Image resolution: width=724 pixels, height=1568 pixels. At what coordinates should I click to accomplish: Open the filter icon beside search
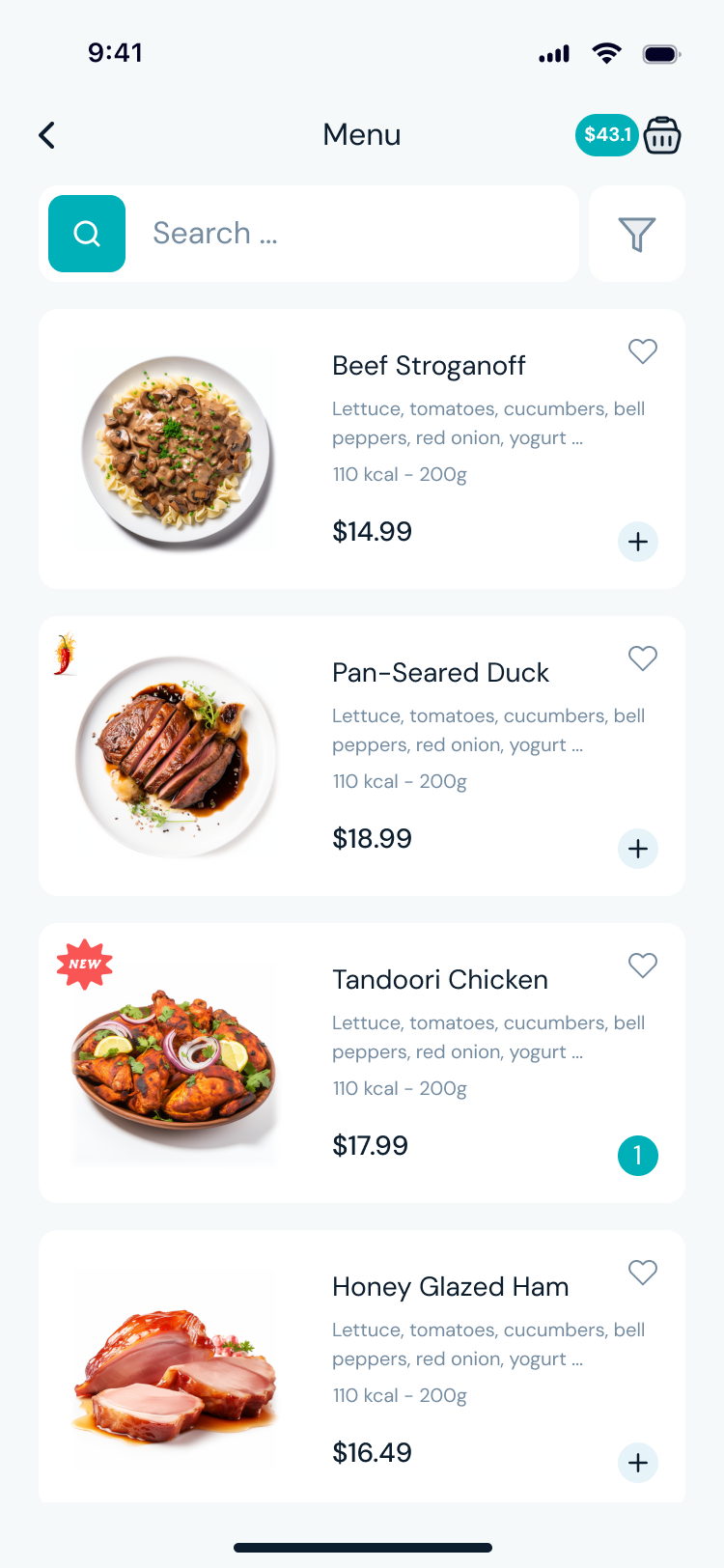(x=636, y=233)
